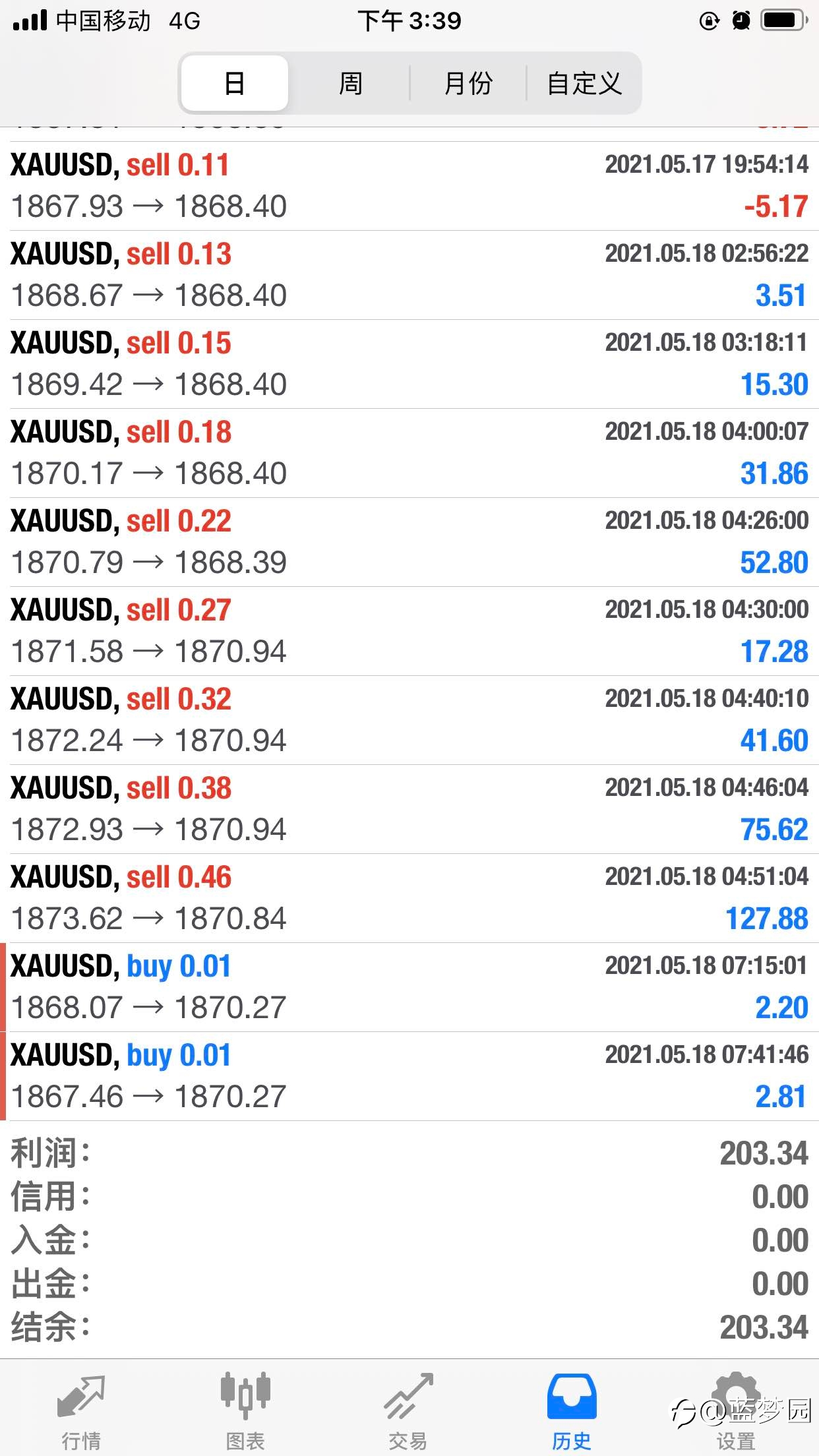The height and width of the screenshot is (1456, 819).
Task: View the buy 0.01 trade at 07:15:01
Action: point(409,987)
